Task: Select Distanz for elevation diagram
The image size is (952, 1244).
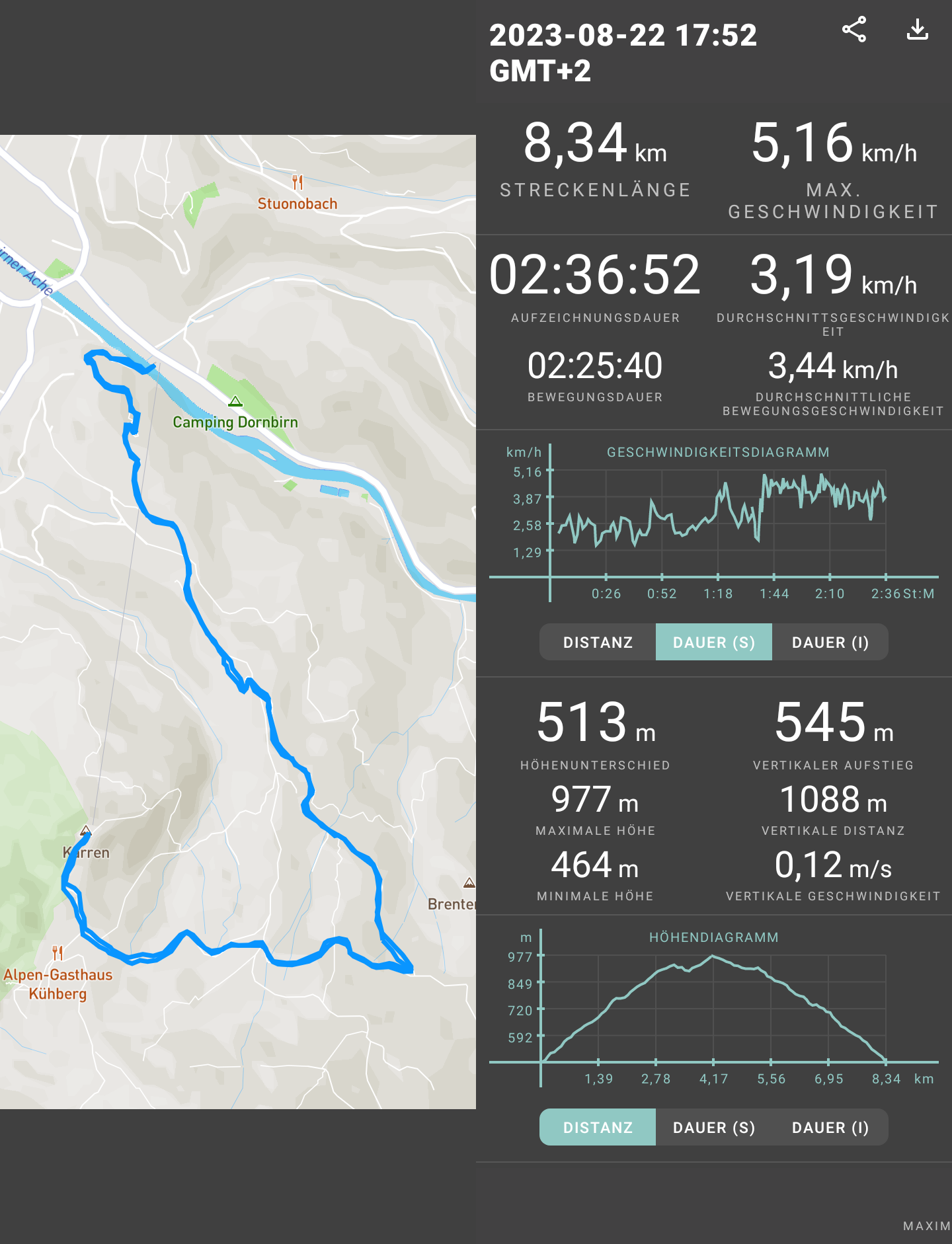Action: coord(598,1128)
